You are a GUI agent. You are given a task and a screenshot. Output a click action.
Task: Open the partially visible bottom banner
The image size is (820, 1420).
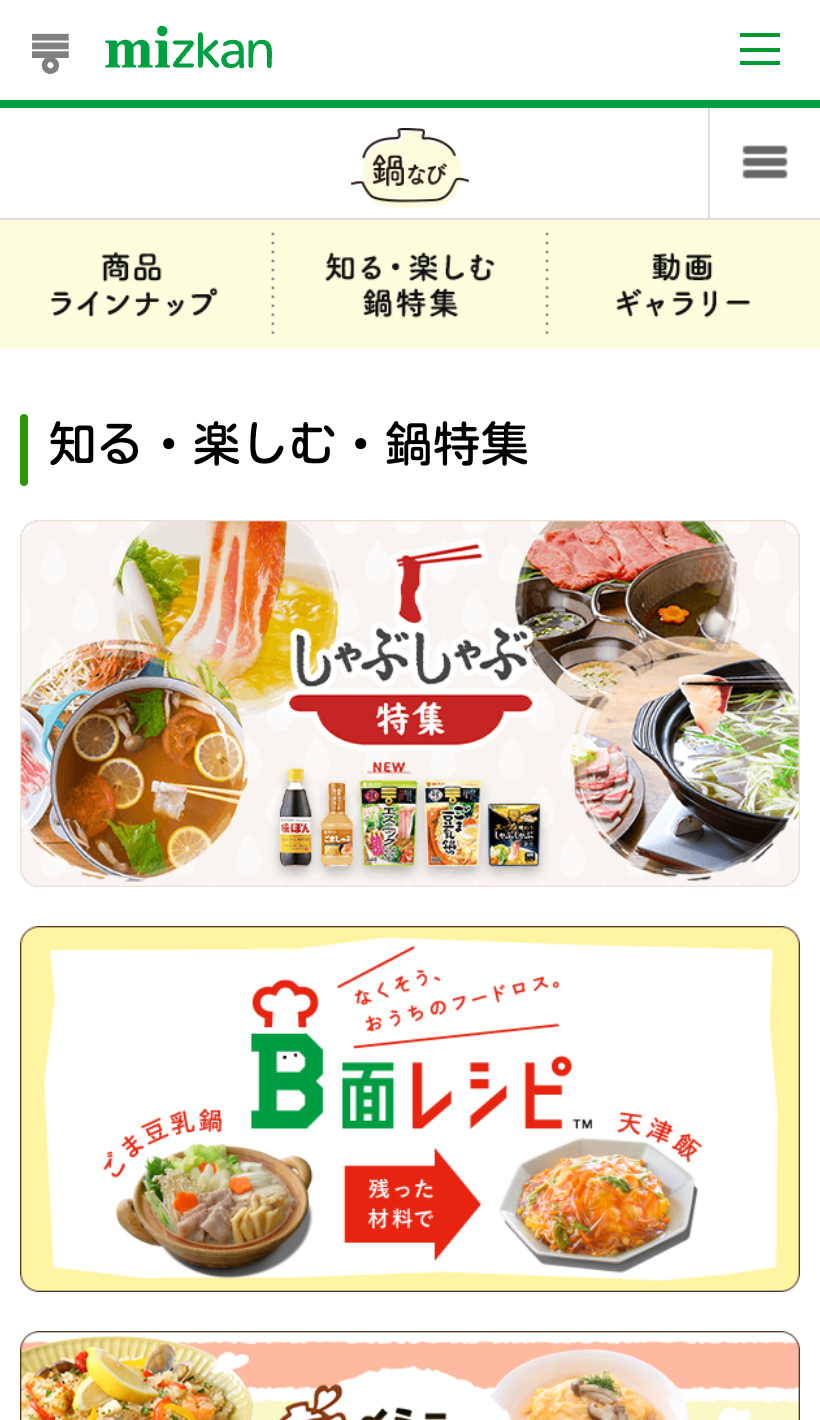pyautogui.click(x=410, y=1378)
